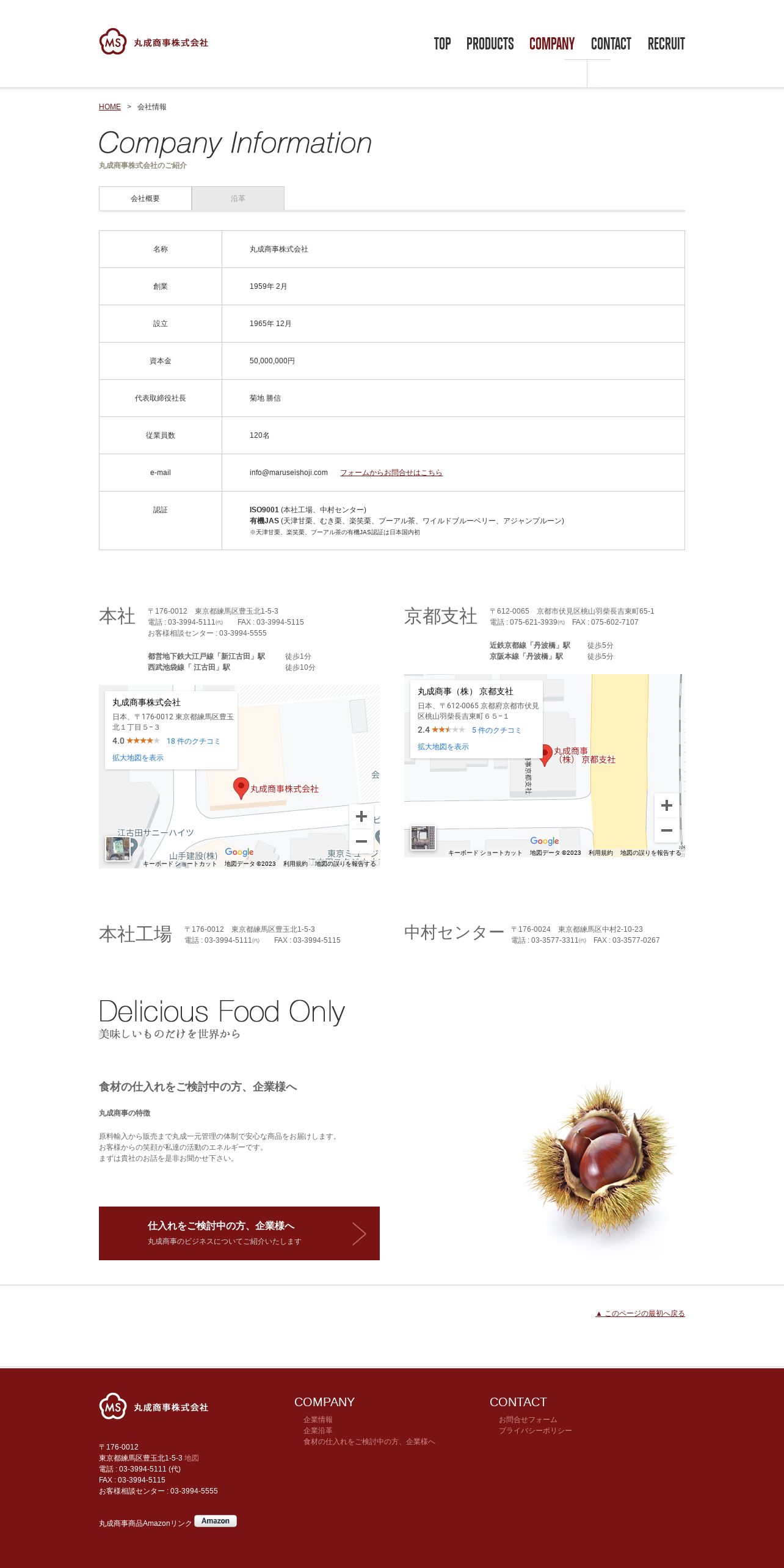Image resolution: width=784 pixels, height=1568 pixels.
Task: Open the フォームからお問合せはこちら link
Action: [391, 473]
